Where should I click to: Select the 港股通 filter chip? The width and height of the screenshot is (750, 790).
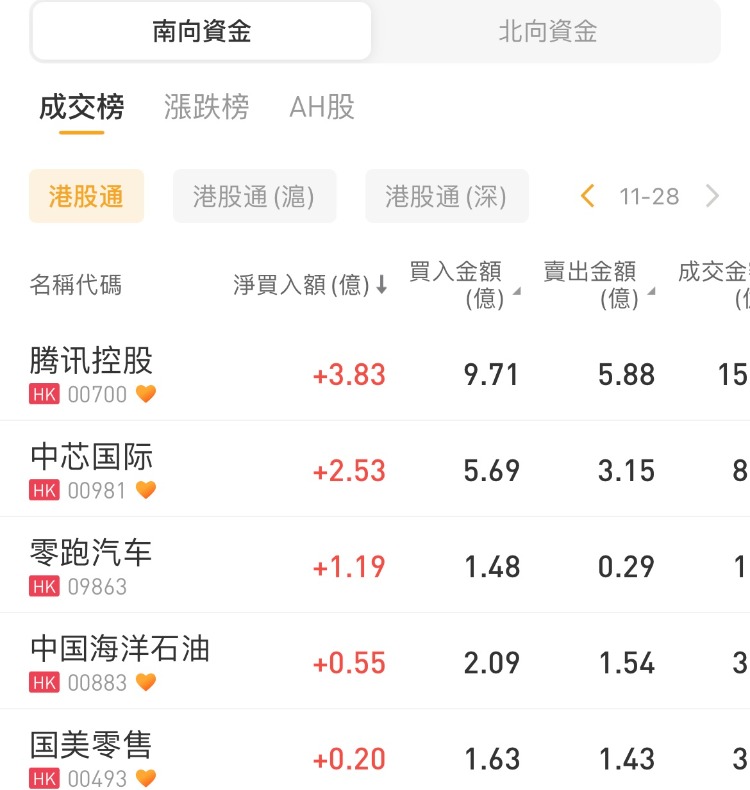point(86,196)
